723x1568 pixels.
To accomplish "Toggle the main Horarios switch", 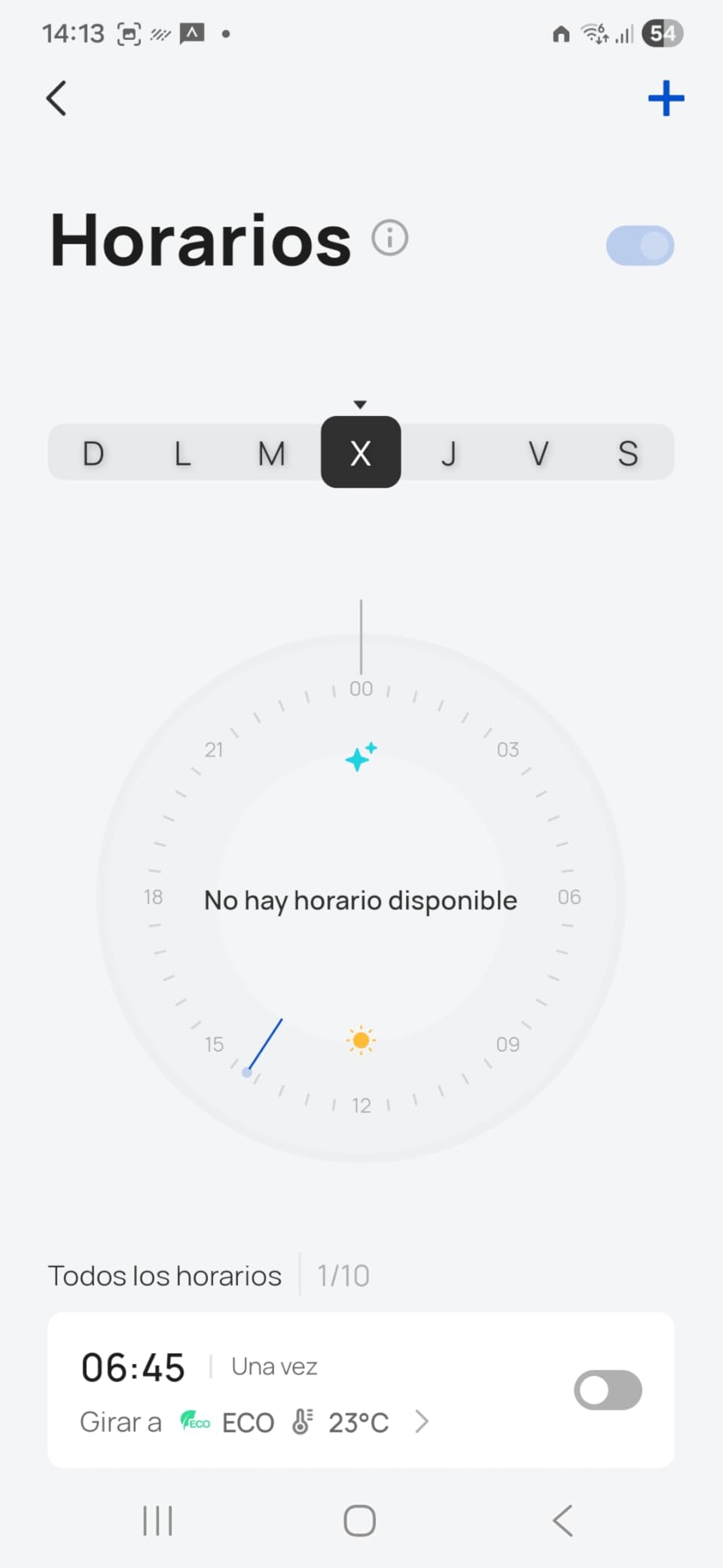I will tap(639, 246).
